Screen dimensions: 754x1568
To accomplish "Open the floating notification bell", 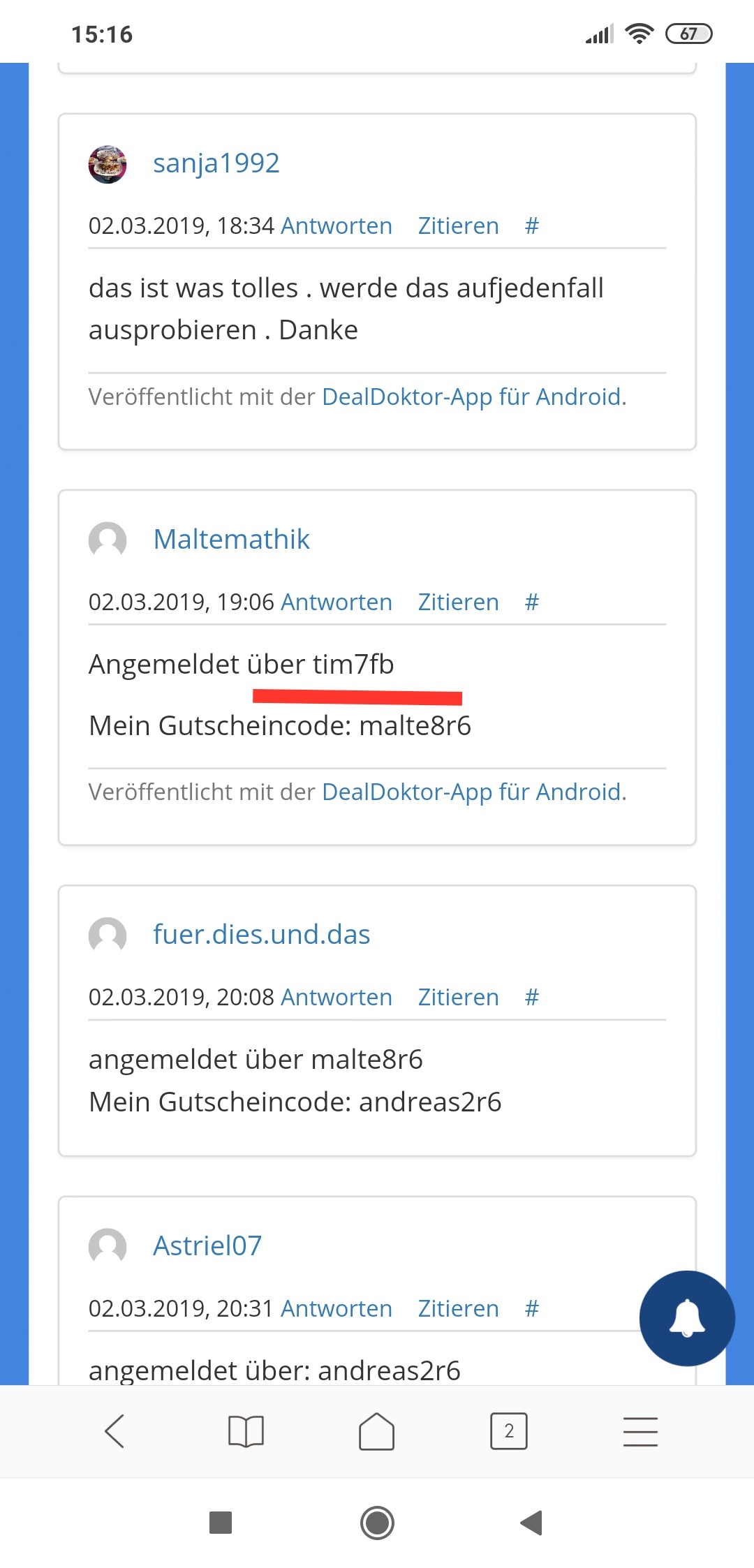I will (x=687, y=1318).
